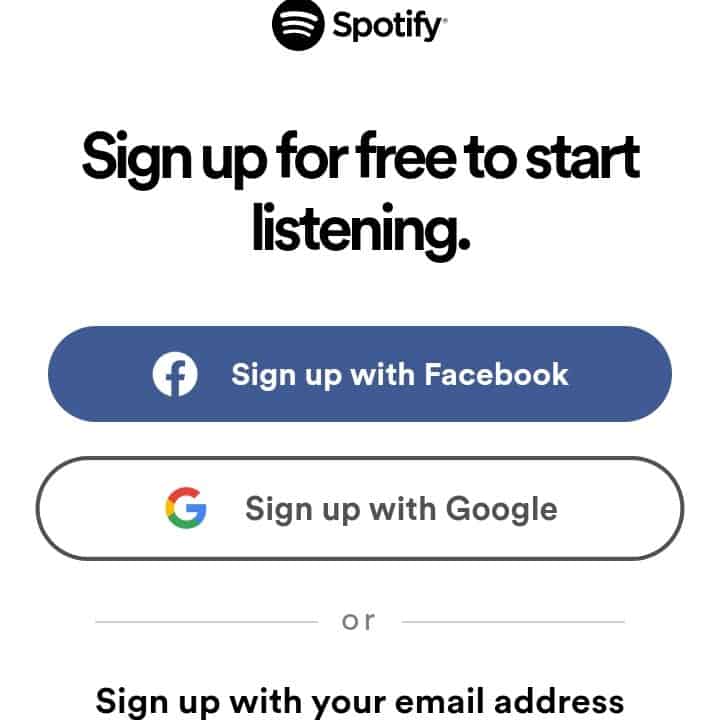Sign up with Facebook
The width and height of the screenshot is (720, 720).
pos(360,374)
